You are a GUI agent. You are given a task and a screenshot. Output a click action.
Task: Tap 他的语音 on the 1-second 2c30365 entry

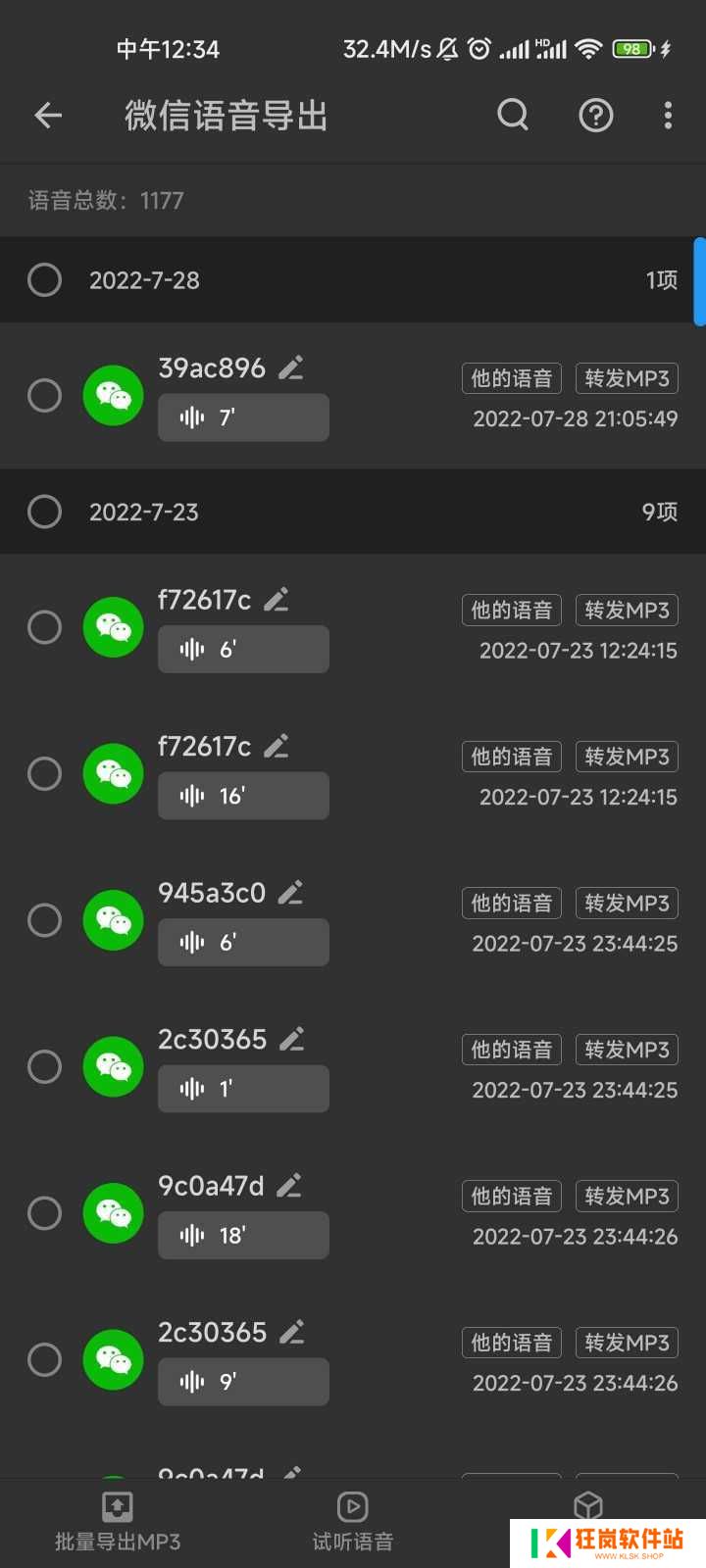point(512,1050)
